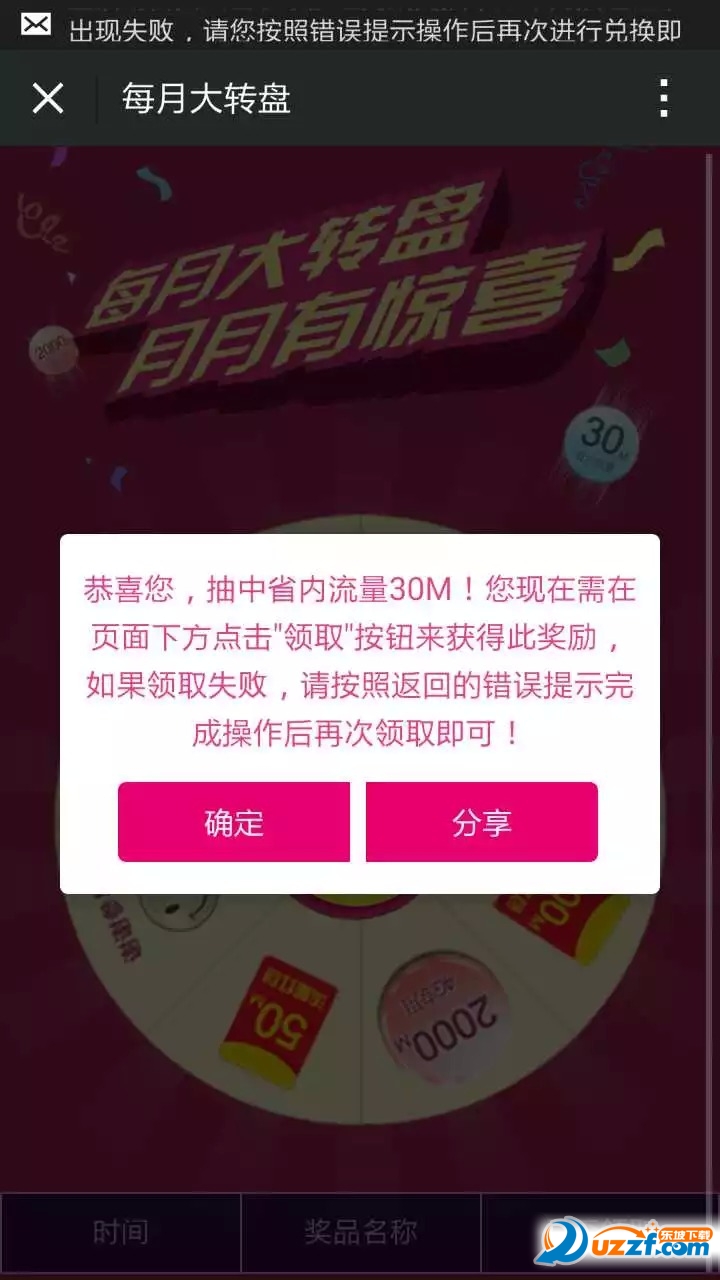Close the 每月大转盘 page with the X
The width and height of the screenshot is (720, 1280).
pyautogui.click(x=46, y=98)
